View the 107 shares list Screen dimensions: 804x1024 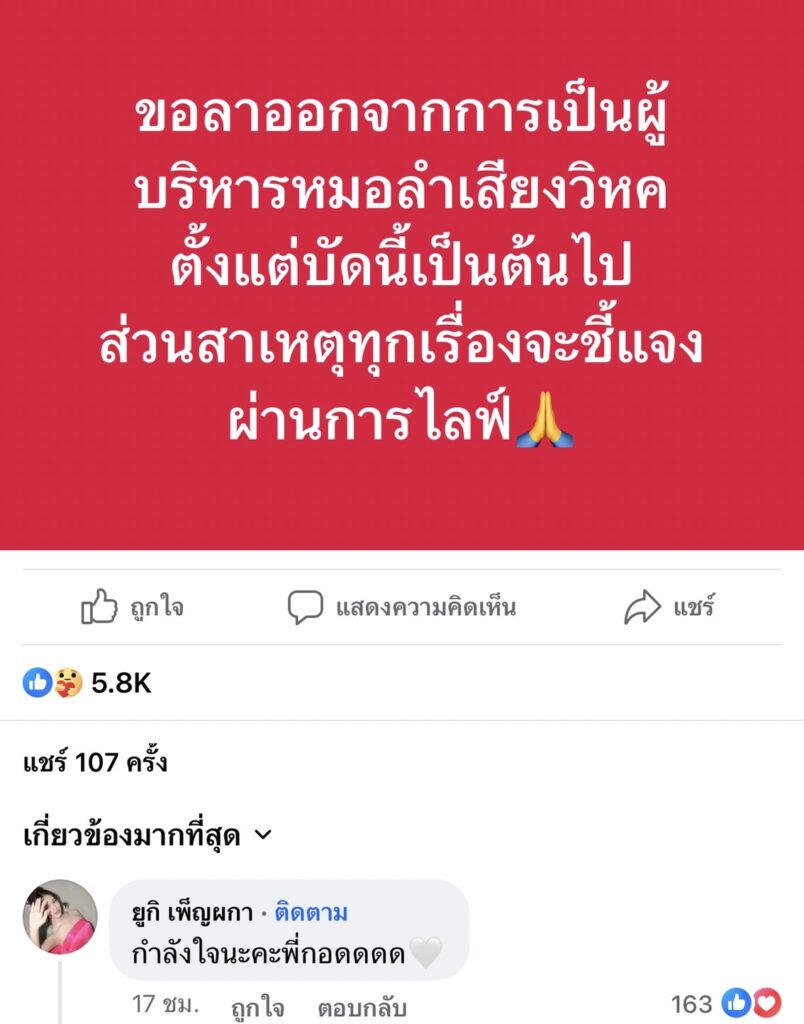pyautogui.click(x=95, y=763)
